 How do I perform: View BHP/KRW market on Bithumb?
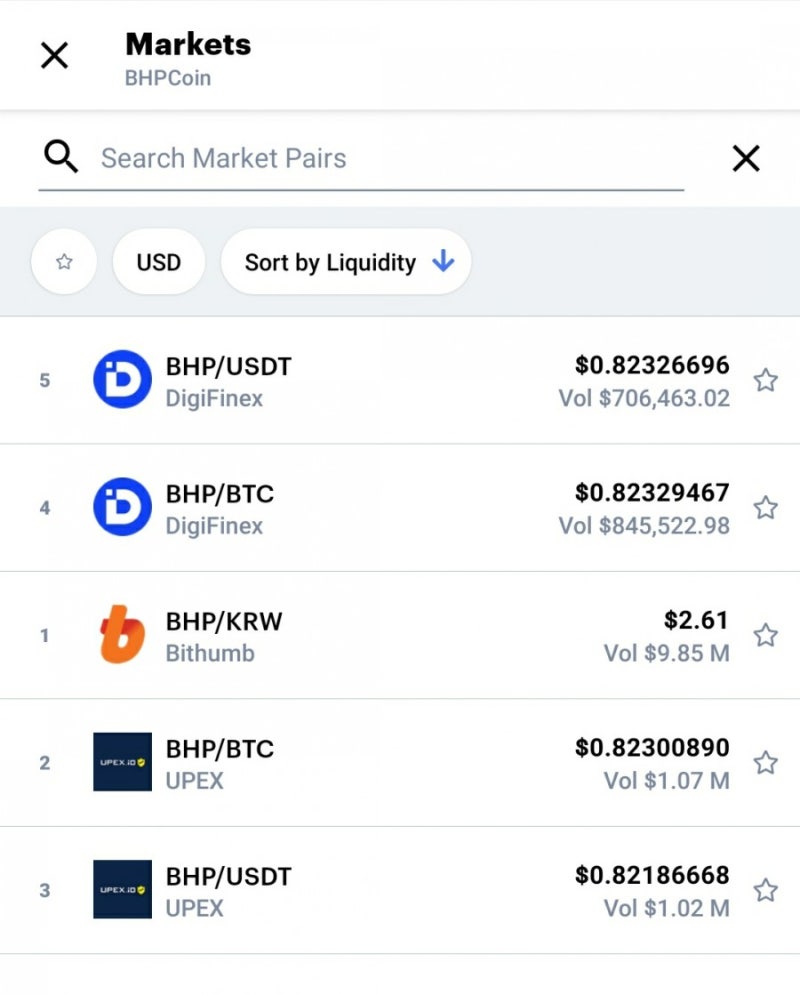pos(400,635)
